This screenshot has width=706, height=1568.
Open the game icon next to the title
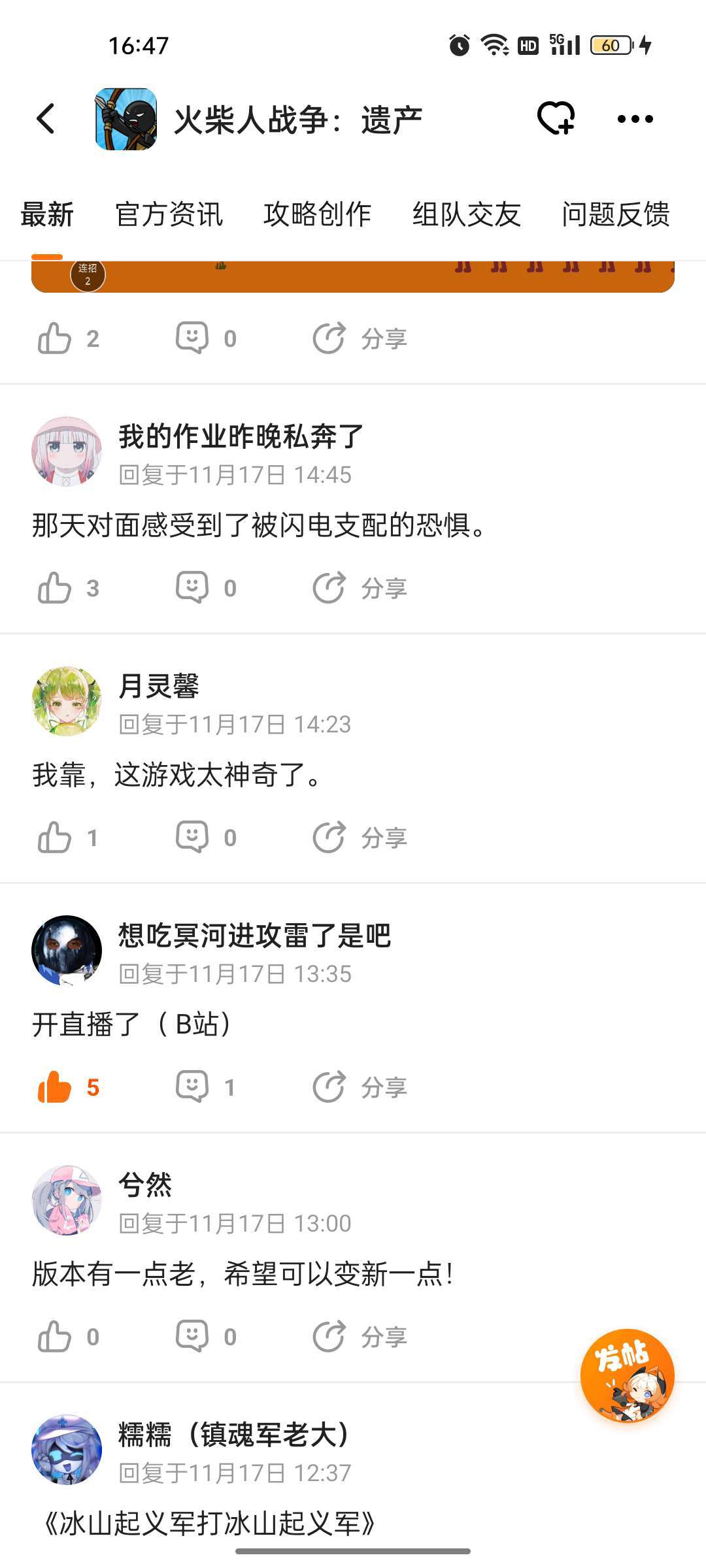click(126, 119)
